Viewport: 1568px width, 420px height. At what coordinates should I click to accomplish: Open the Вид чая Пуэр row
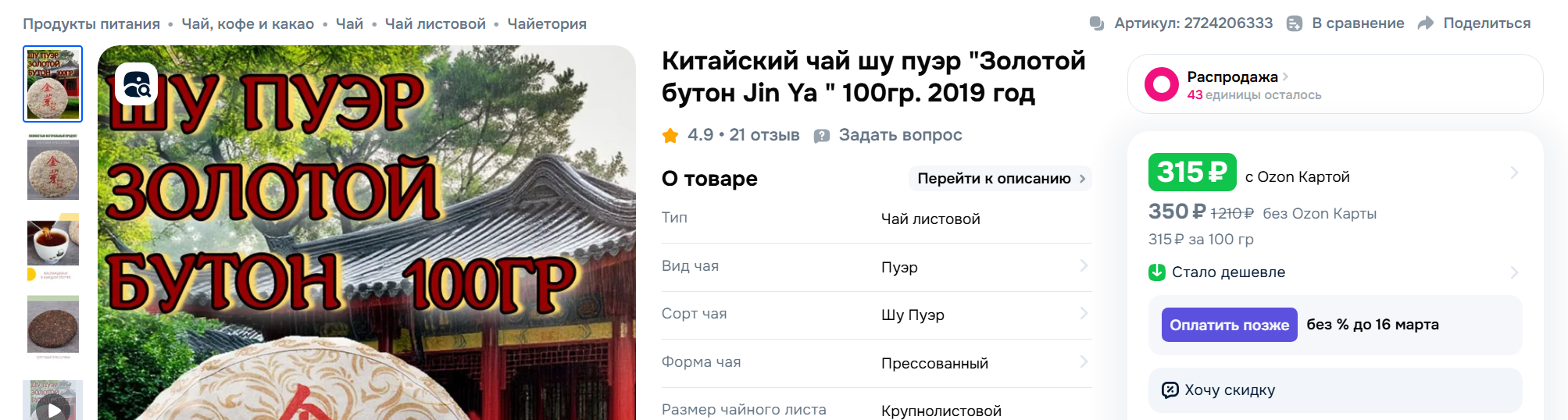coord(877,267)
